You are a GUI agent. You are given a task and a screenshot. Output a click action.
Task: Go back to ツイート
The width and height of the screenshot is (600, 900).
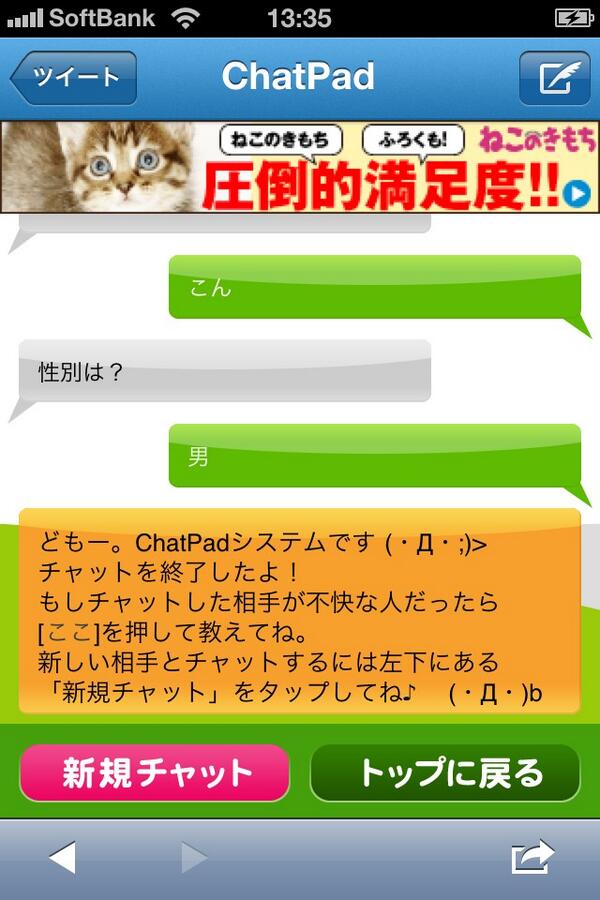click(74, 77)
